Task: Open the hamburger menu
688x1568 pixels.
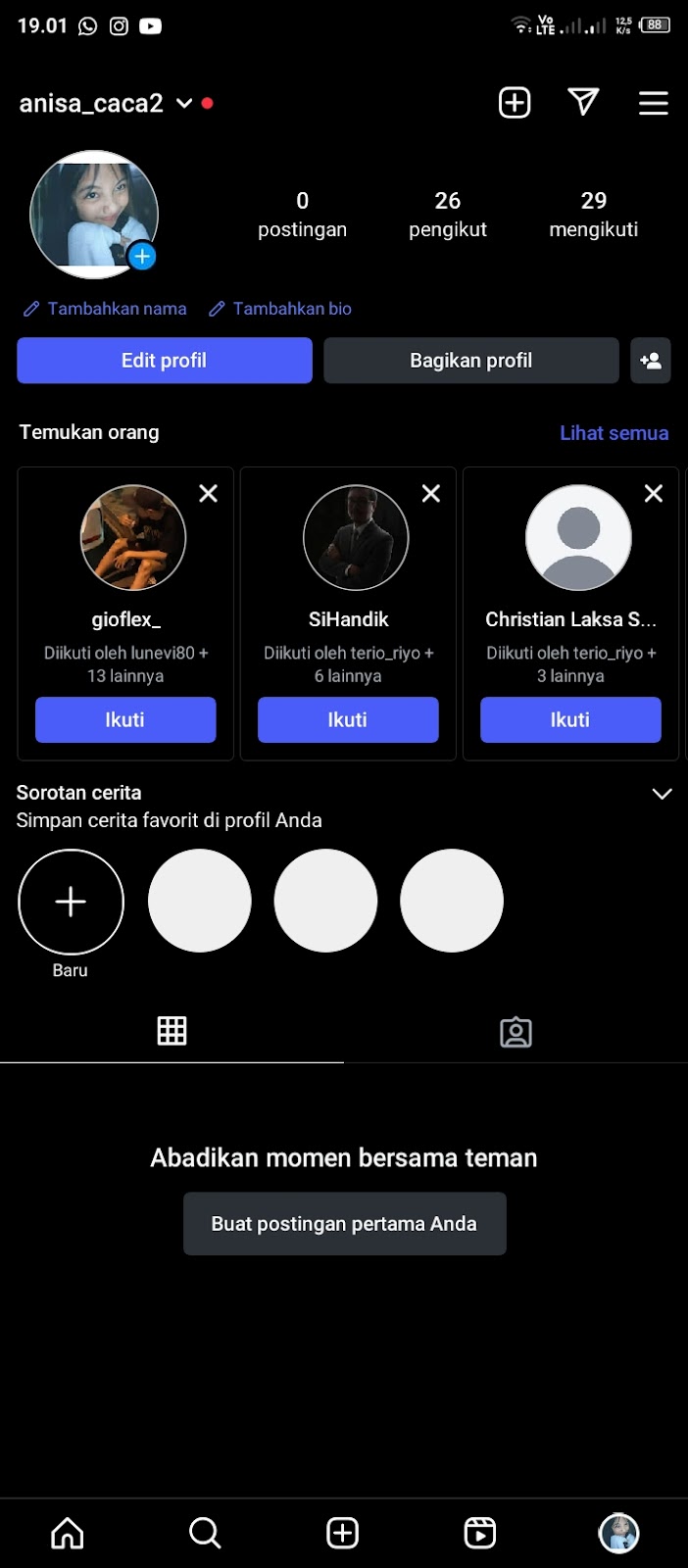Action: (x=653, y=103)
